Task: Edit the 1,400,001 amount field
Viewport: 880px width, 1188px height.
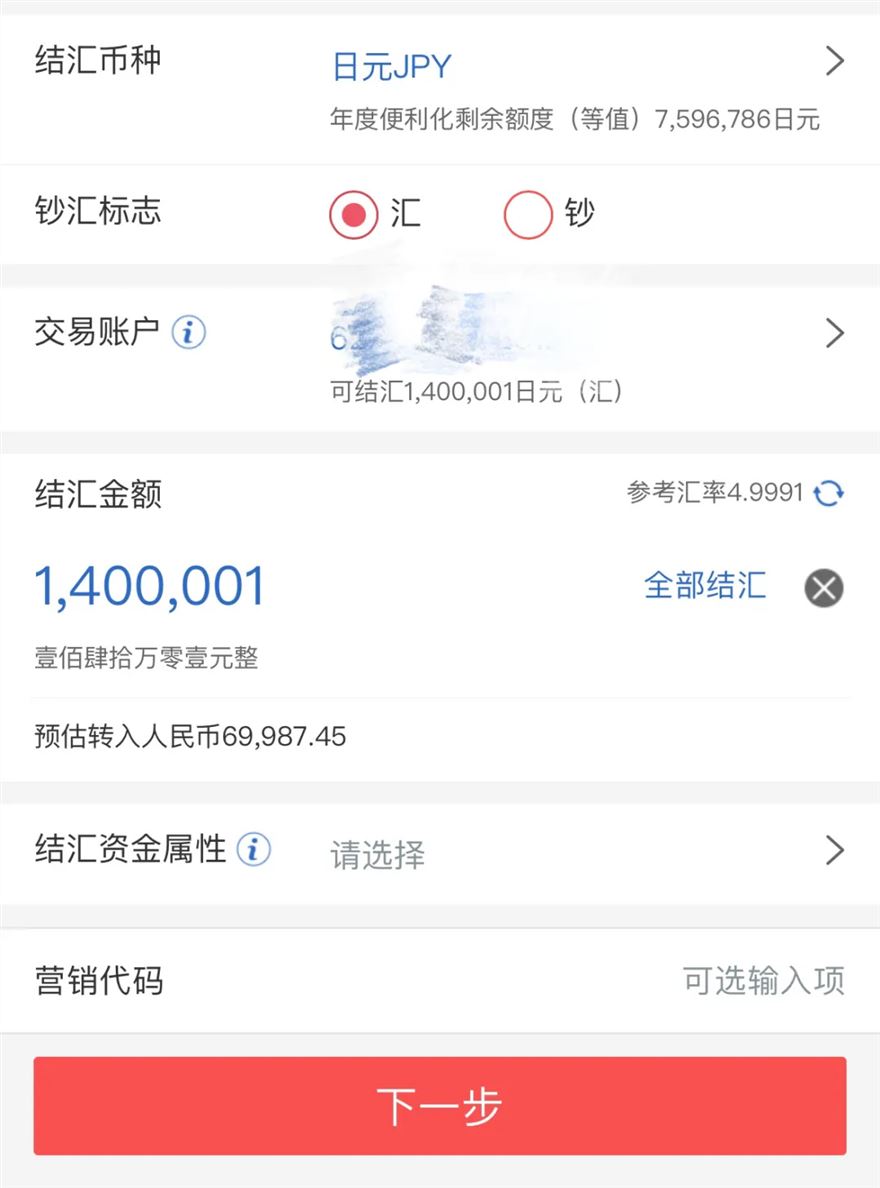Action: click(150, 587)
